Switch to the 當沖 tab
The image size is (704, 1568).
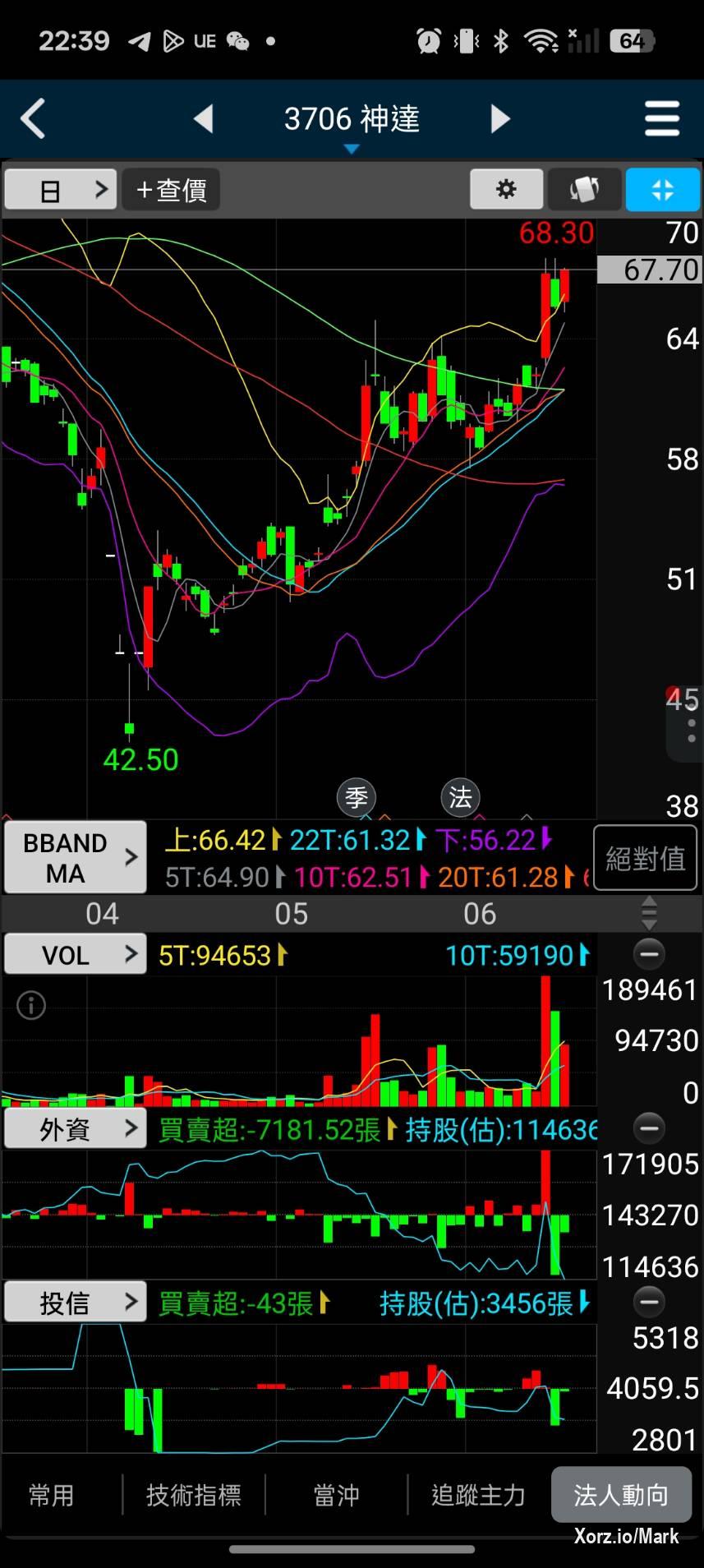336,1495
